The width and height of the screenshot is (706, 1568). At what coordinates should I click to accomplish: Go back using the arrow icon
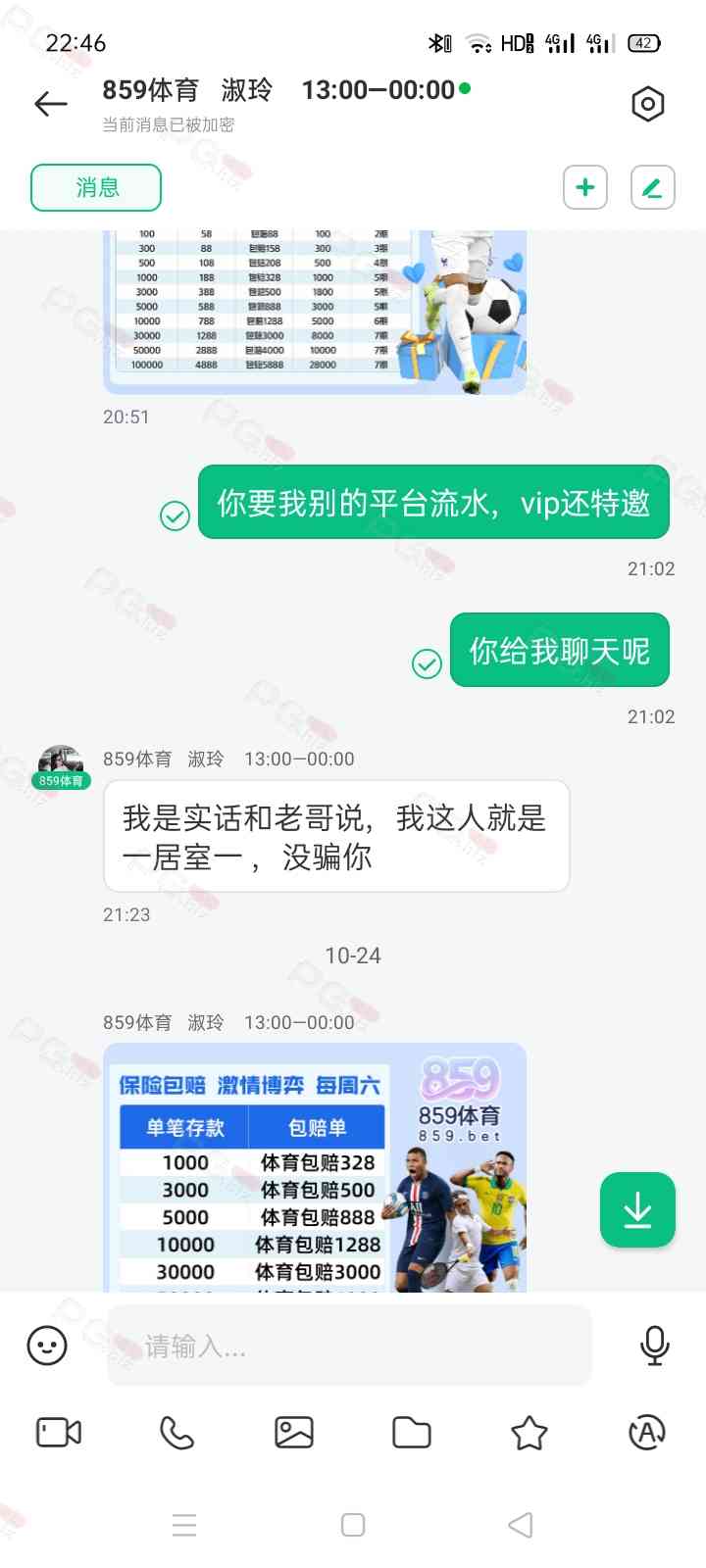51,104
